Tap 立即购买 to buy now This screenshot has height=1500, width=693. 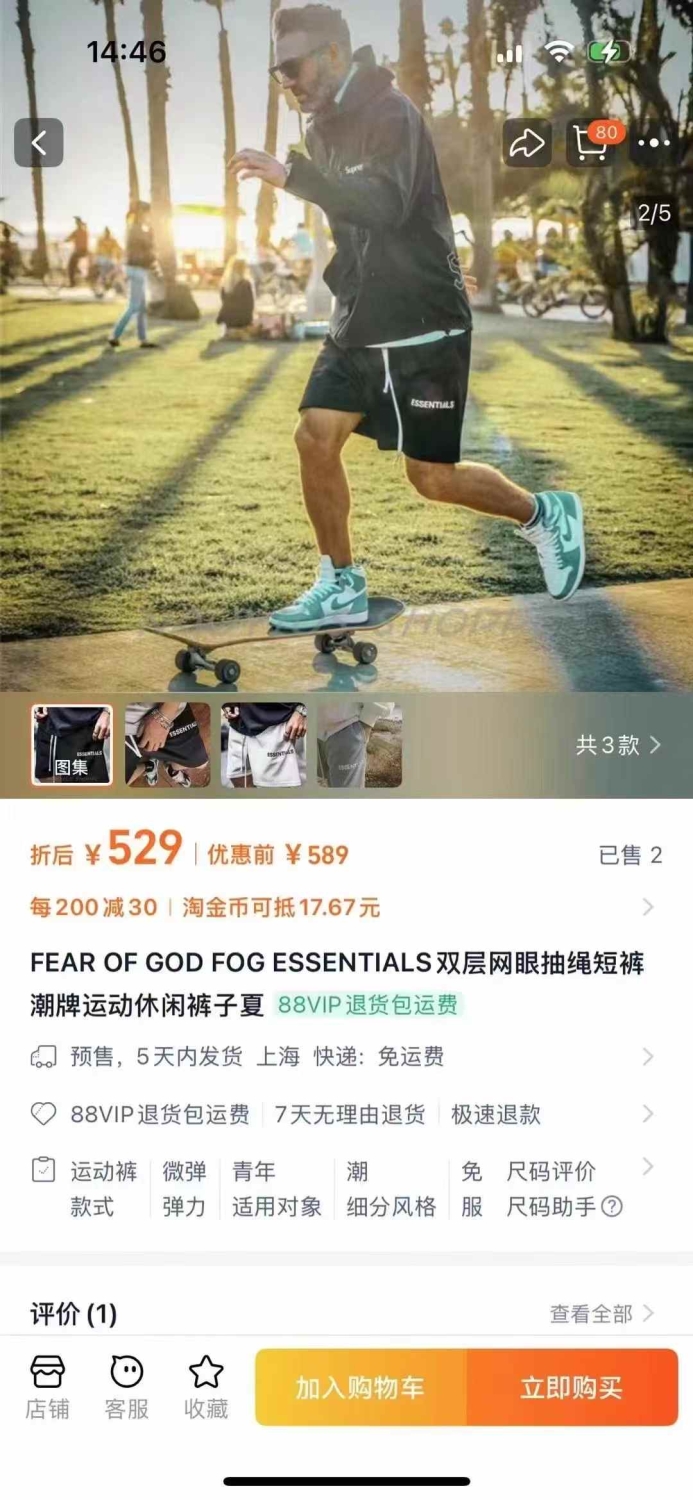point(572,1387)
